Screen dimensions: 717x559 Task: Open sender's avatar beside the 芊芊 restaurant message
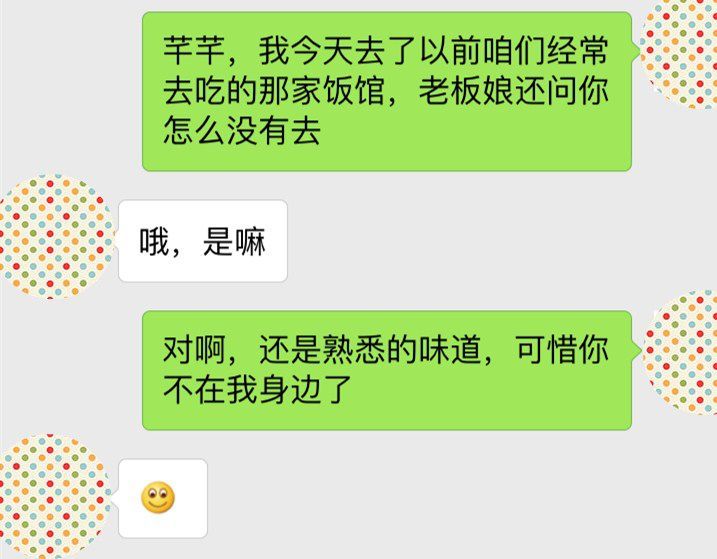pos(682,50)
